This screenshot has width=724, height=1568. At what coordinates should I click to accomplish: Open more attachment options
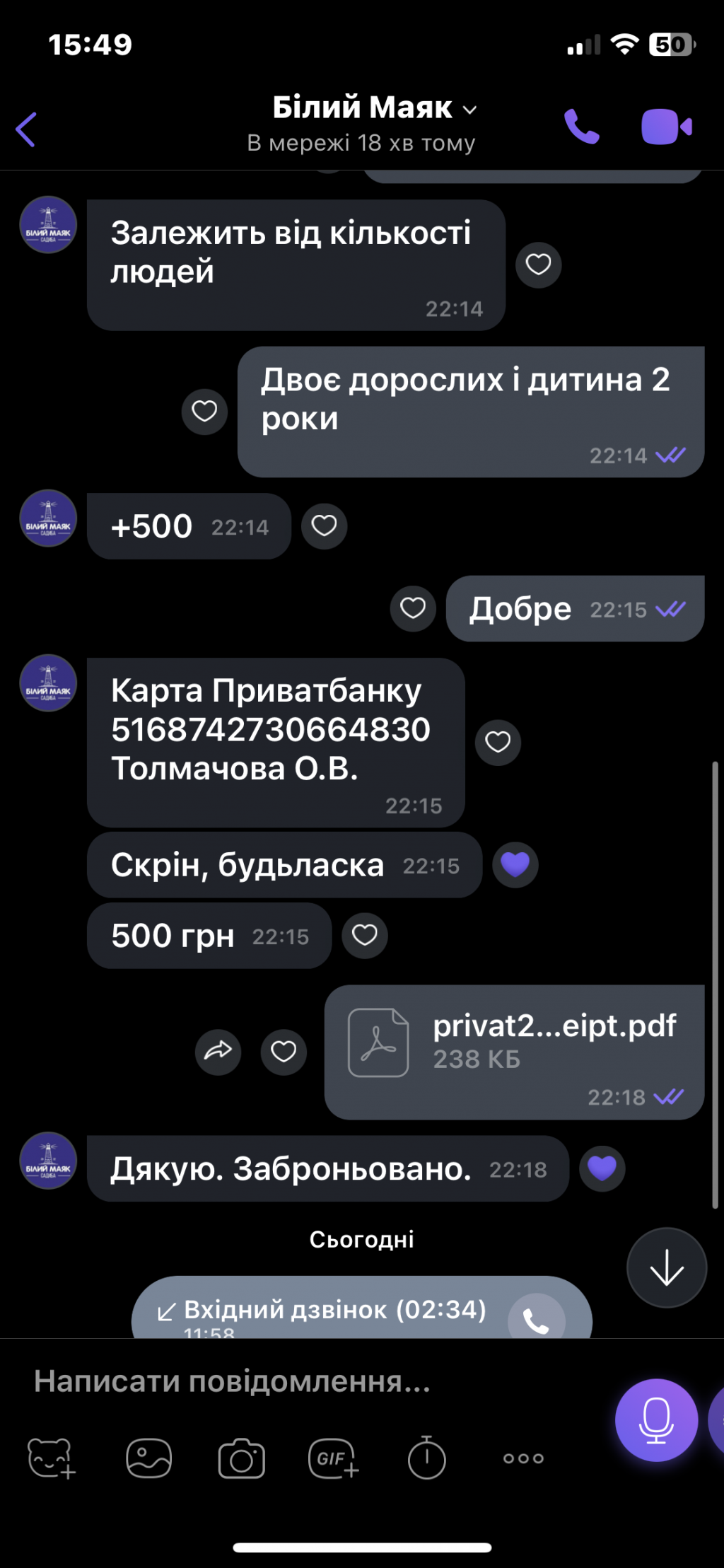(523, 1458)
